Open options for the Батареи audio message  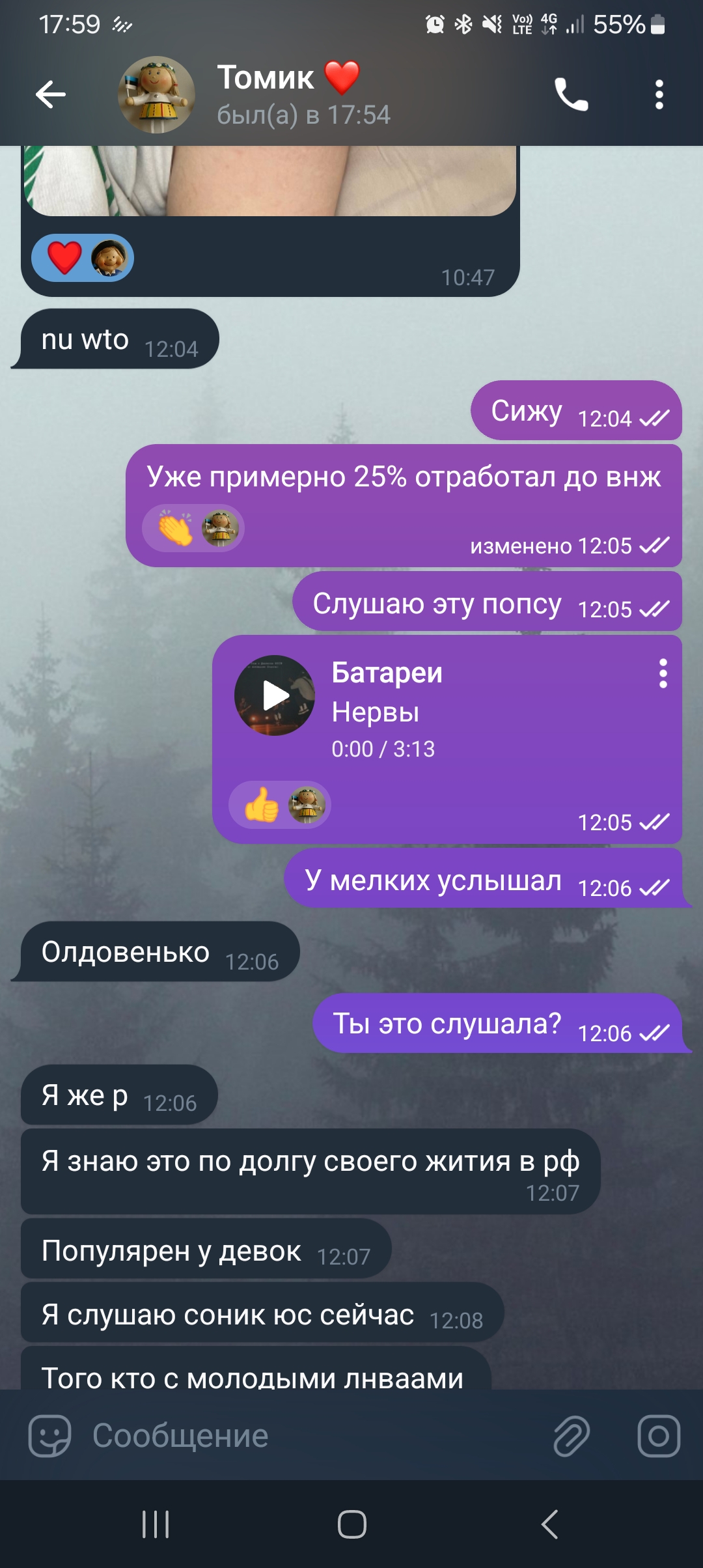pos(663,673)
